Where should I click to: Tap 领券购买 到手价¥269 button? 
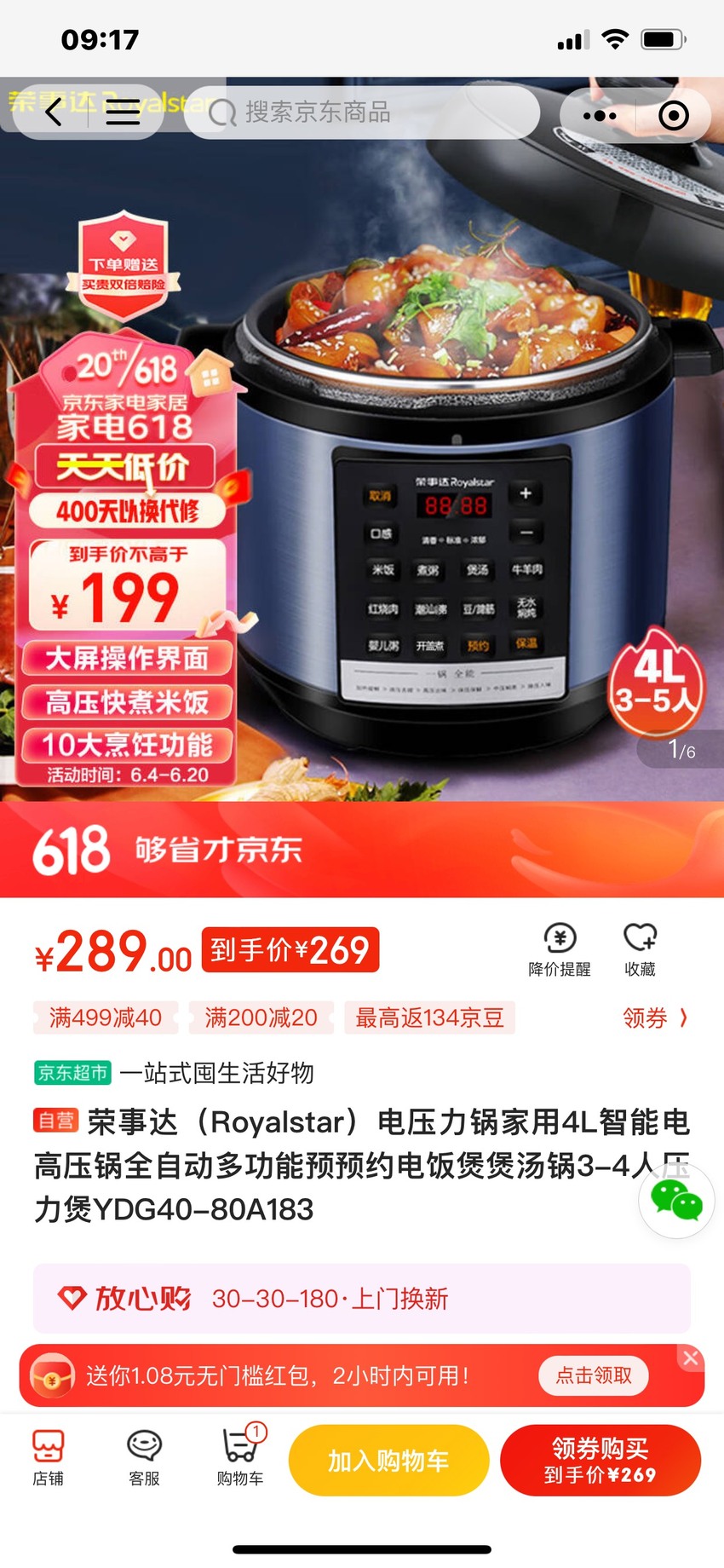point(600,1460)
